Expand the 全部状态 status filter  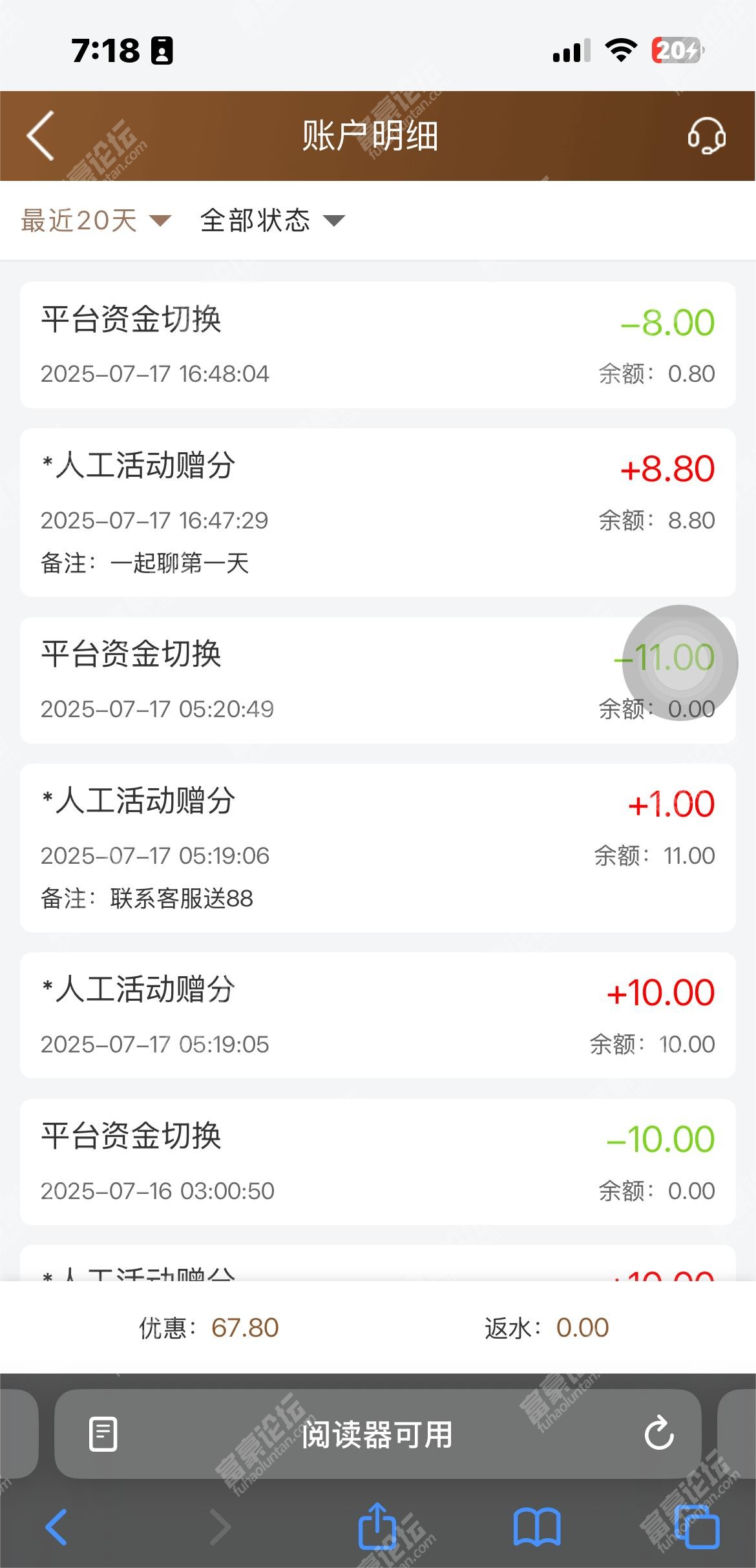pos(273,221)
